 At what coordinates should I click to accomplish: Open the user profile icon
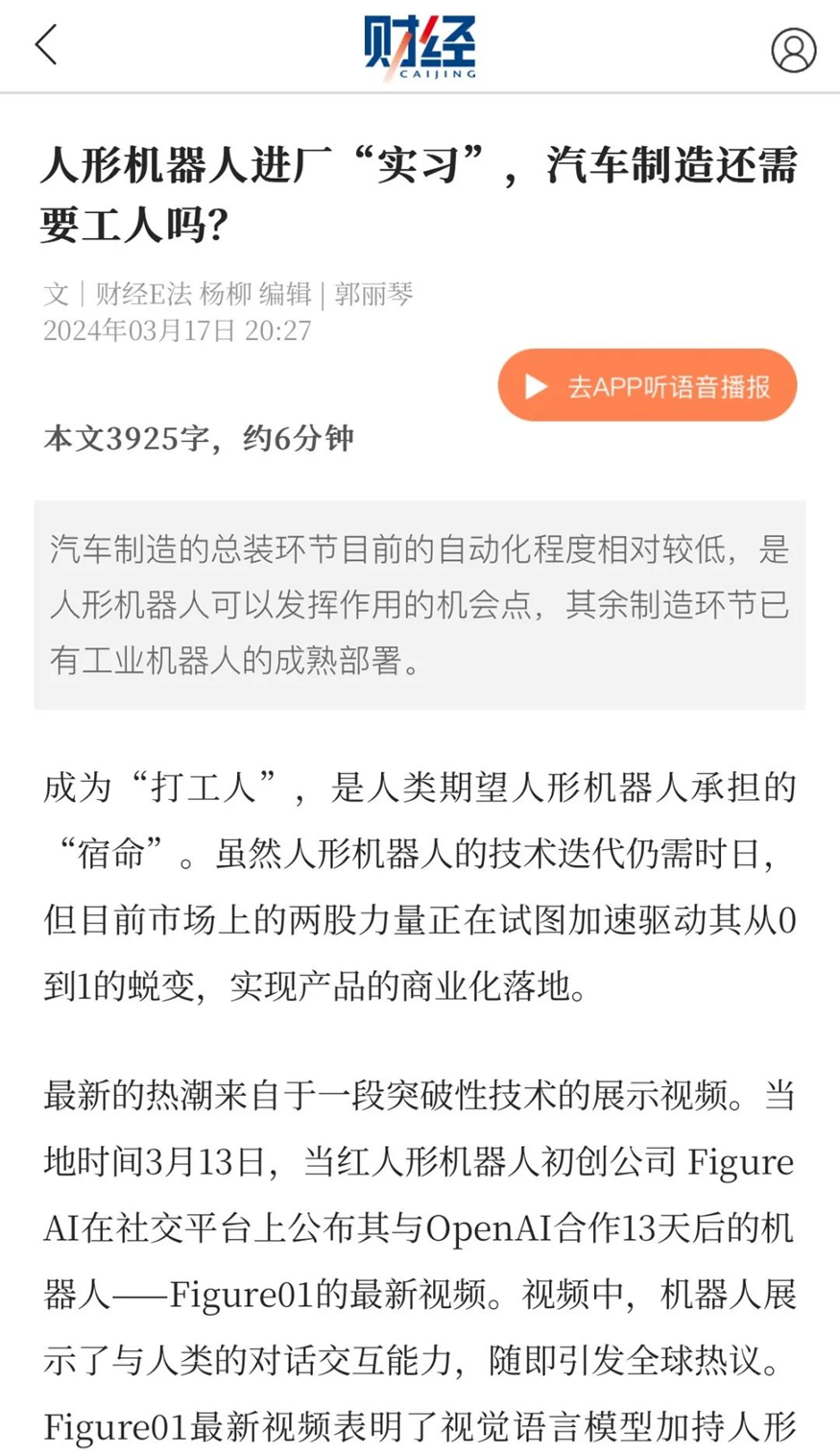(x=793, y=50)
